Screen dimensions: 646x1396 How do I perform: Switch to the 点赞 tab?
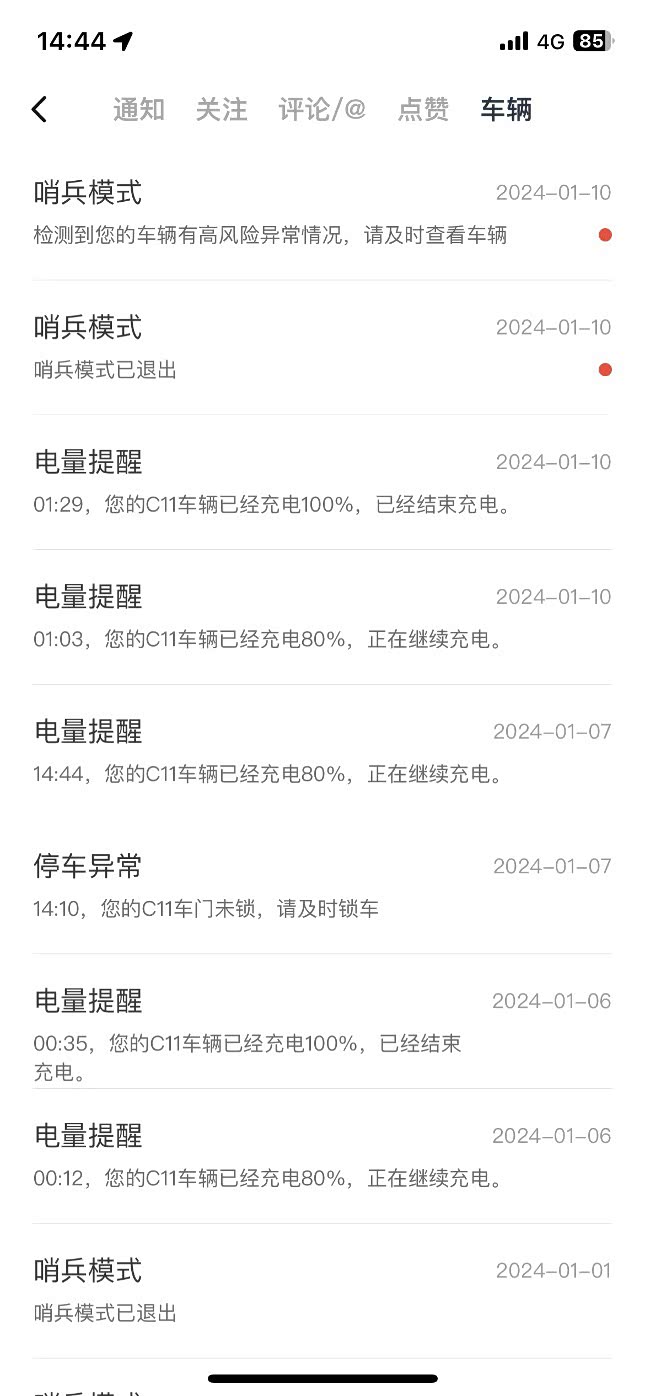(423, 109)
